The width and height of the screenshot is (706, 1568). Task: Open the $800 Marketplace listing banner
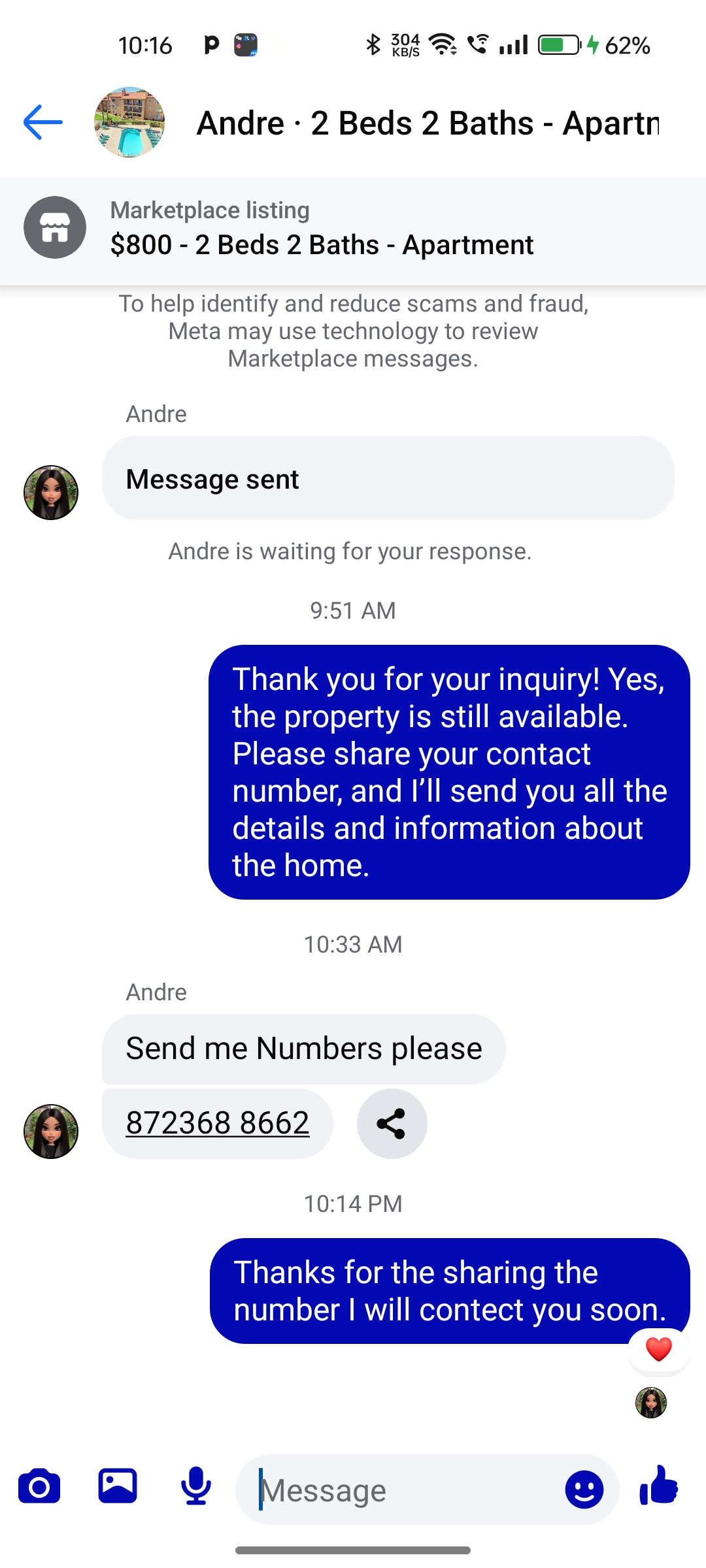pyautogui.click(x=353, y=229)
